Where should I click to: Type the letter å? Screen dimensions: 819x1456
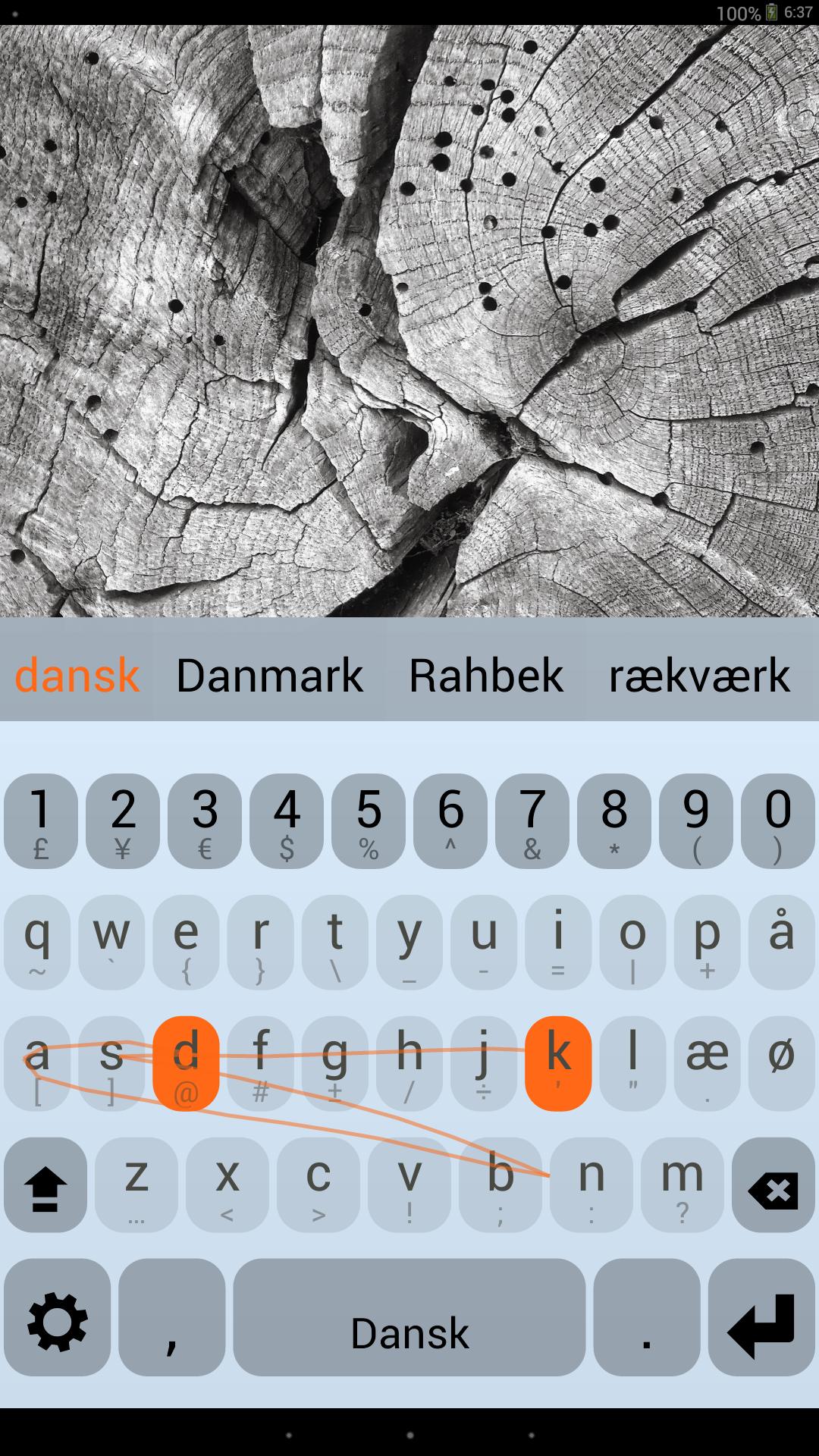pos(781,942)
